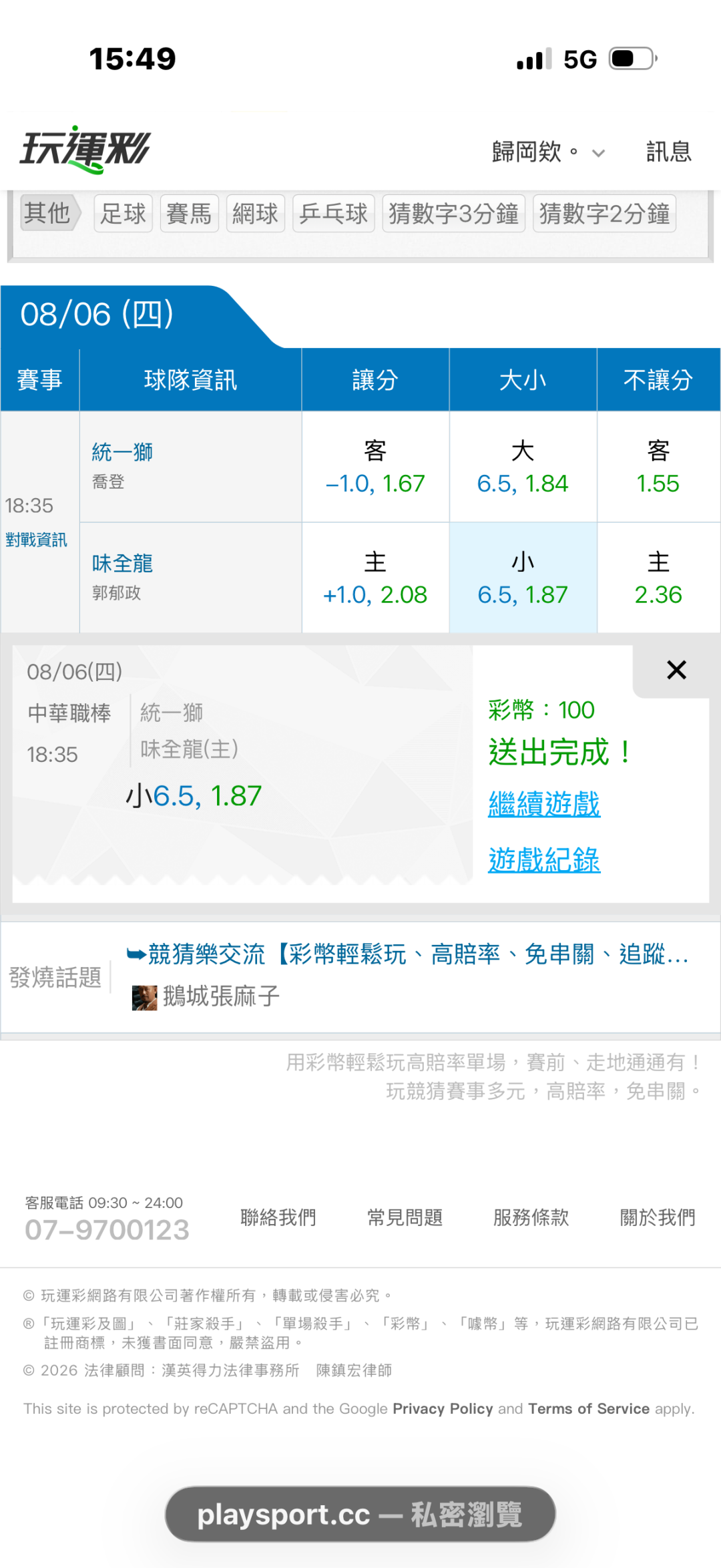Open 遊戲紀錄 game history
This screenshot has width=721, height=1568.
tap(544, 860)
